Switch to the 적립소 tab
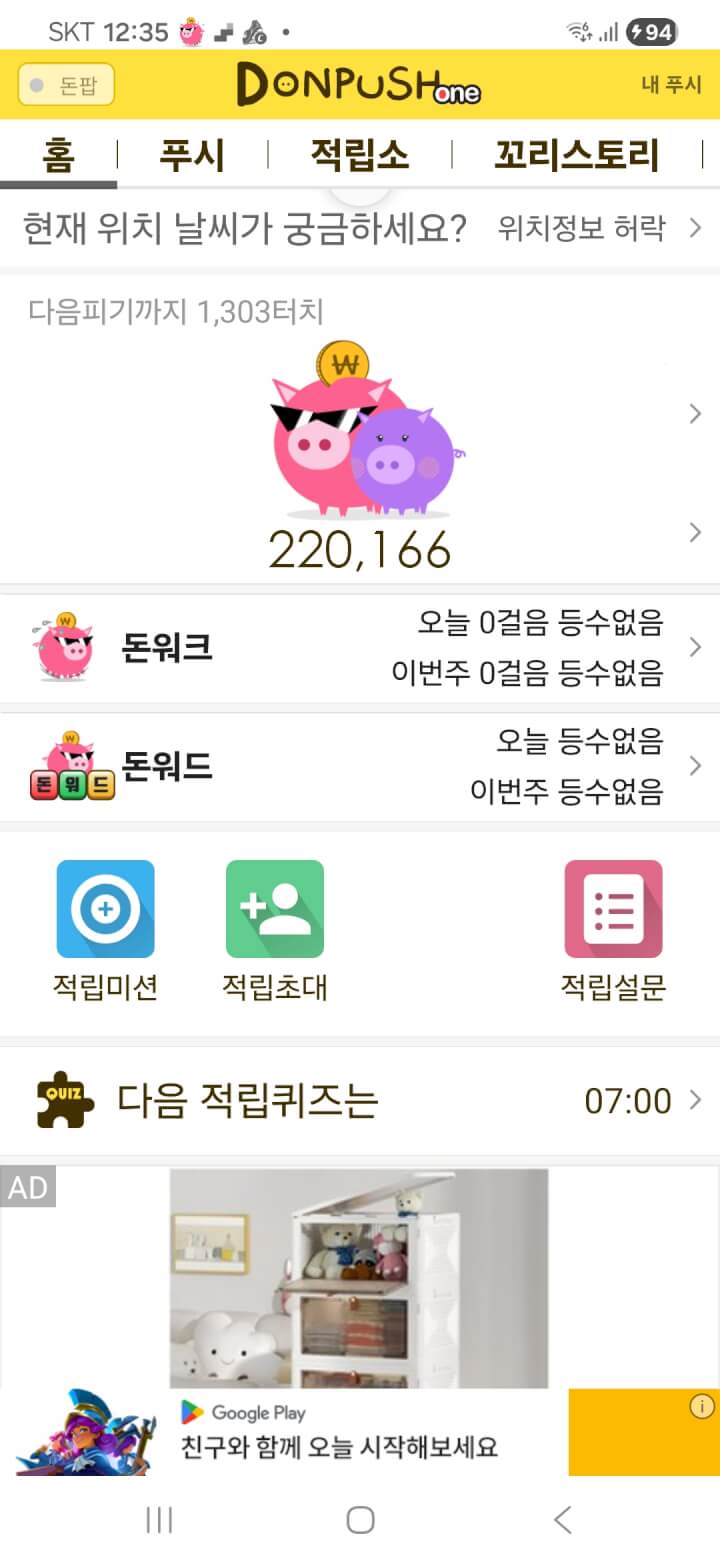 click(x=359, y=155)
